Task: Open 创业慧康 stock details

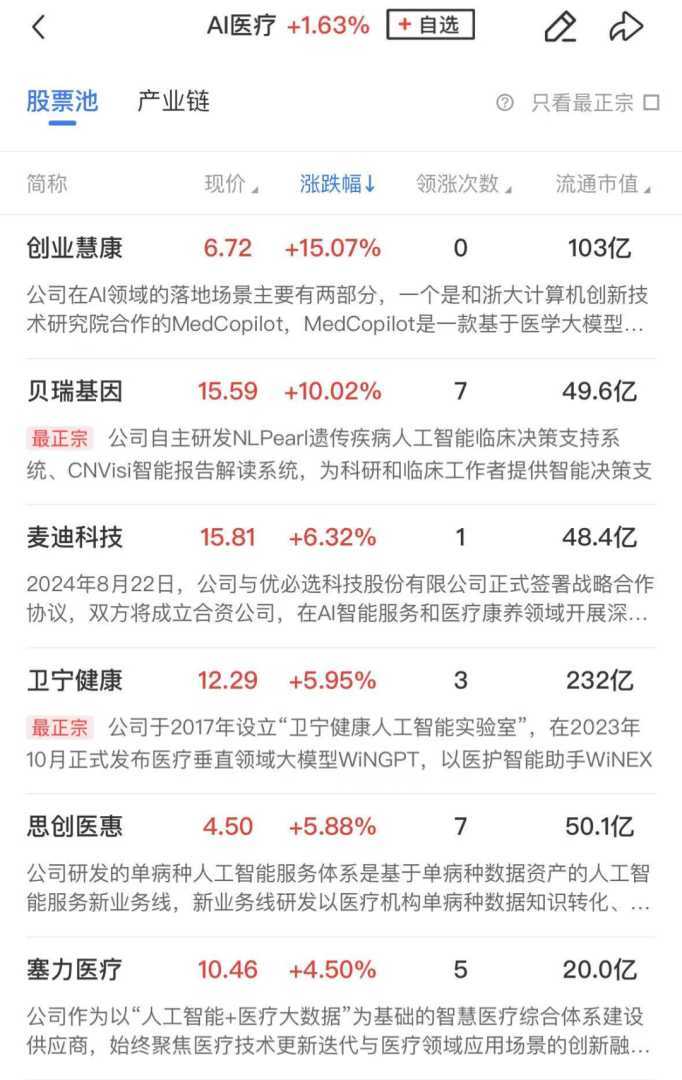Action: pos(75,248)
